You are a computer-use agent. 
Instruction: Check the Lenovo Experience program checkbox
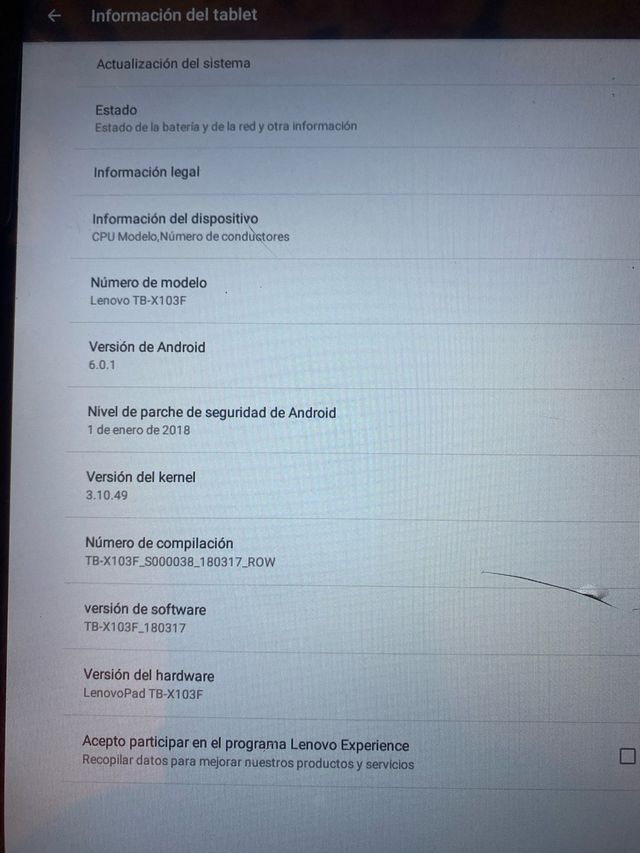(x=627, y=756)
